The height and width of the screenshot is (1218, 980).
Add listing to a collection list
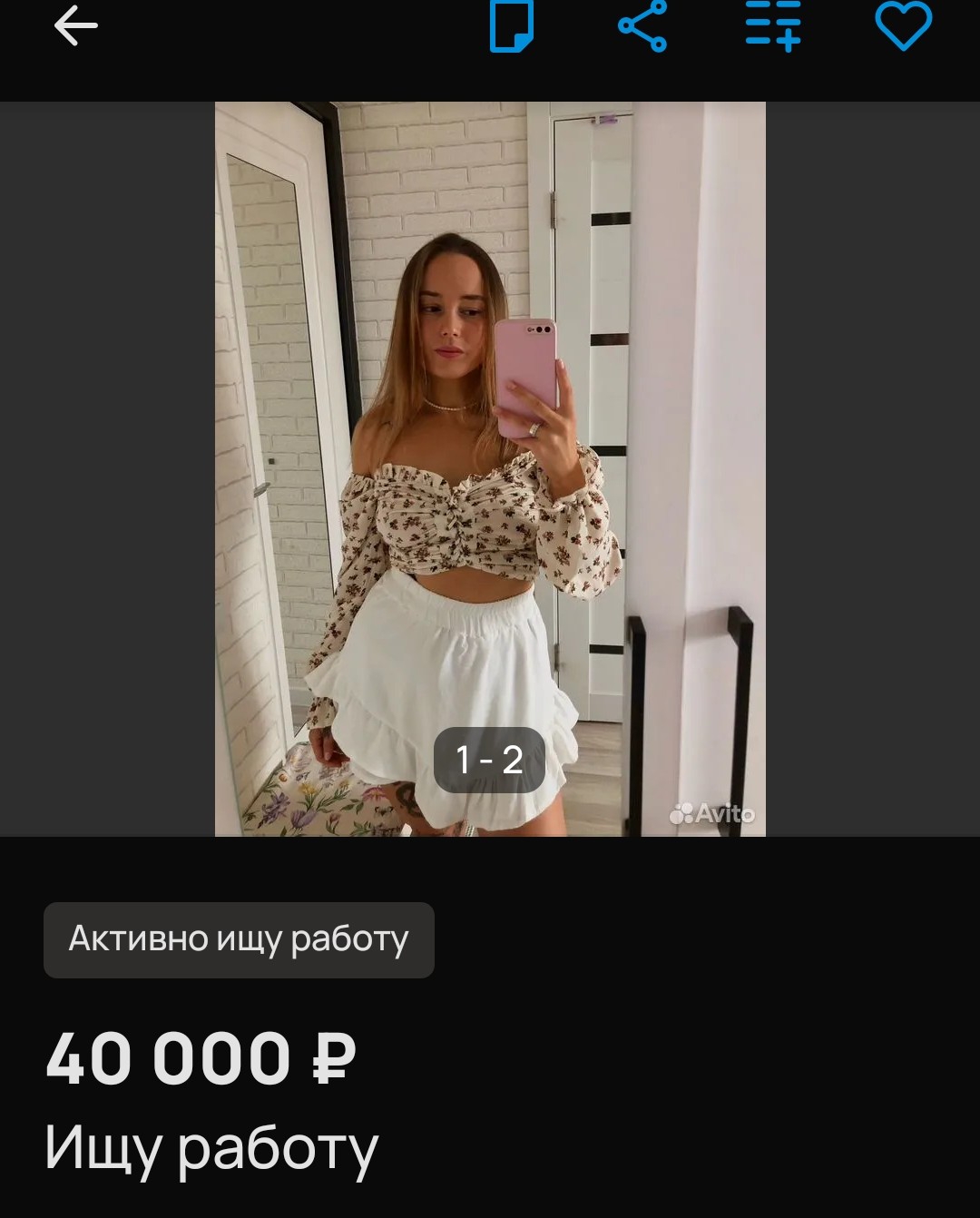click(773, 26)
